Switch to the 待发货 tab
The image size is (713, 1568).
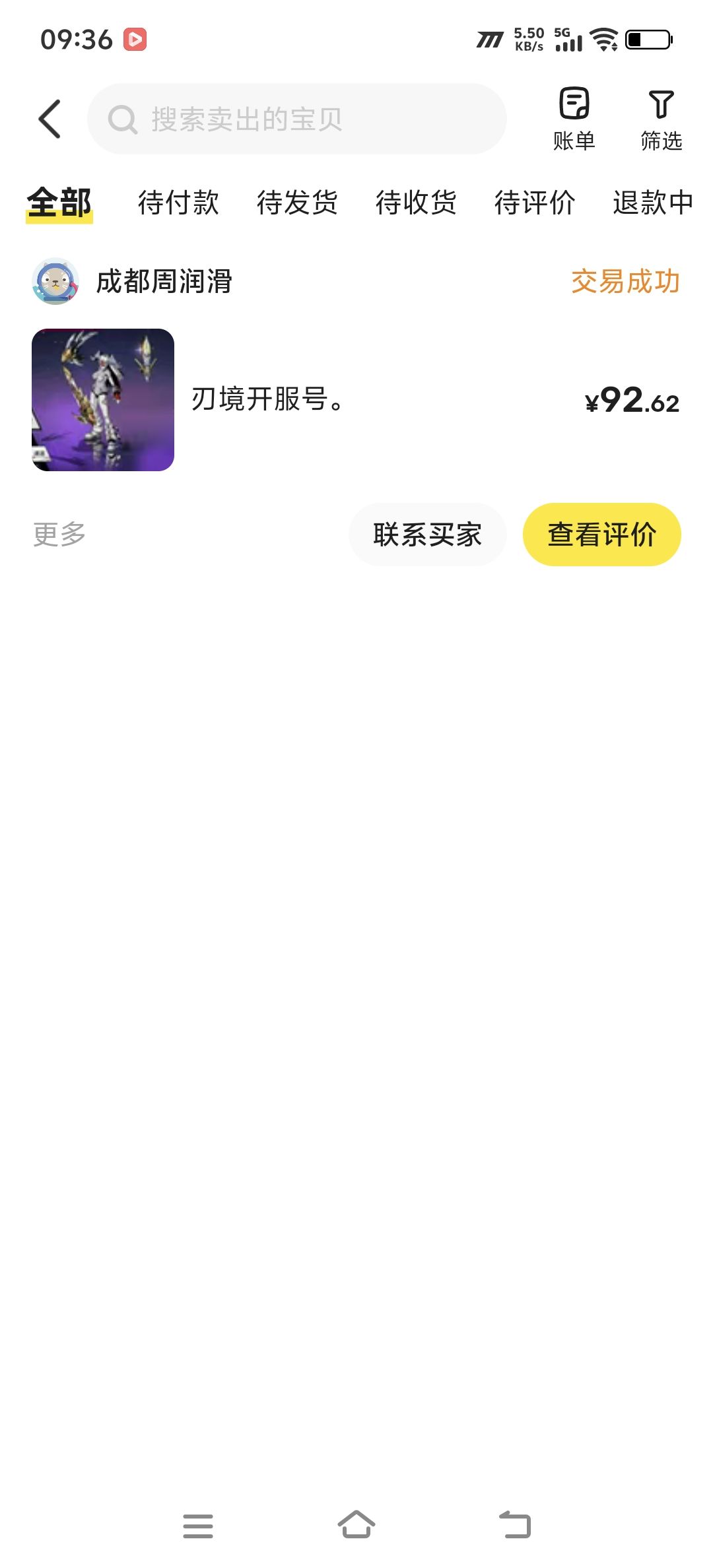pyautogui.click(x=297, y=202)
